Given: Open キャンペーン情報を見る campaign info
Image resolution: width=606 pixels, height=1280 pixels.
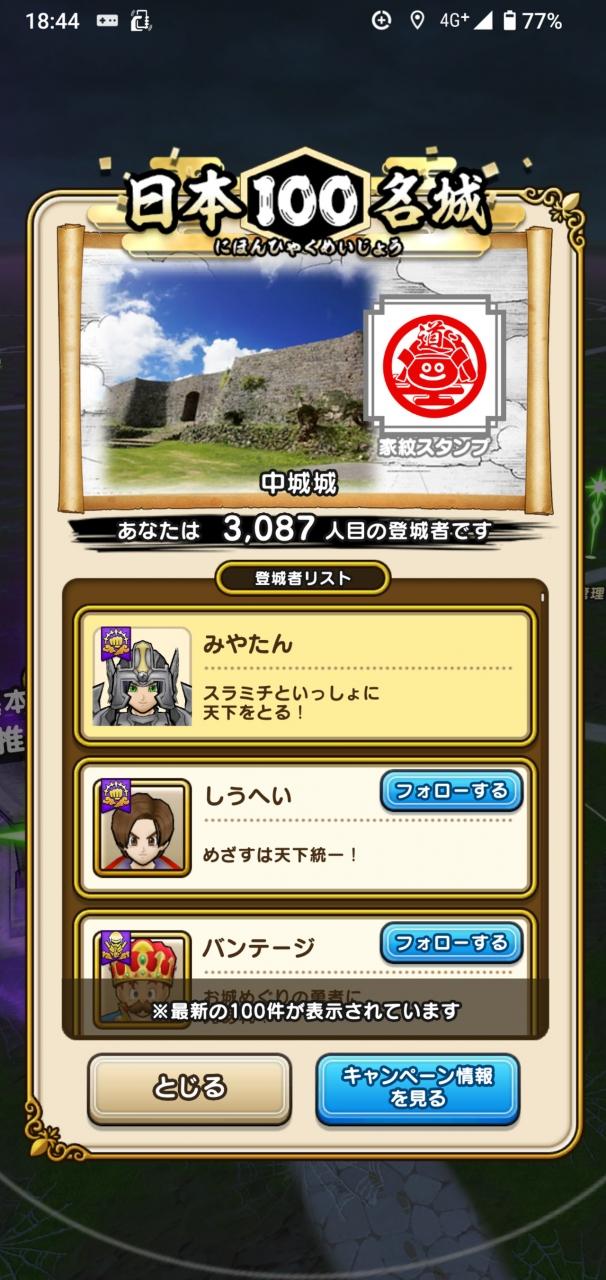Looking at the screenshot, I should (418, 1088).
